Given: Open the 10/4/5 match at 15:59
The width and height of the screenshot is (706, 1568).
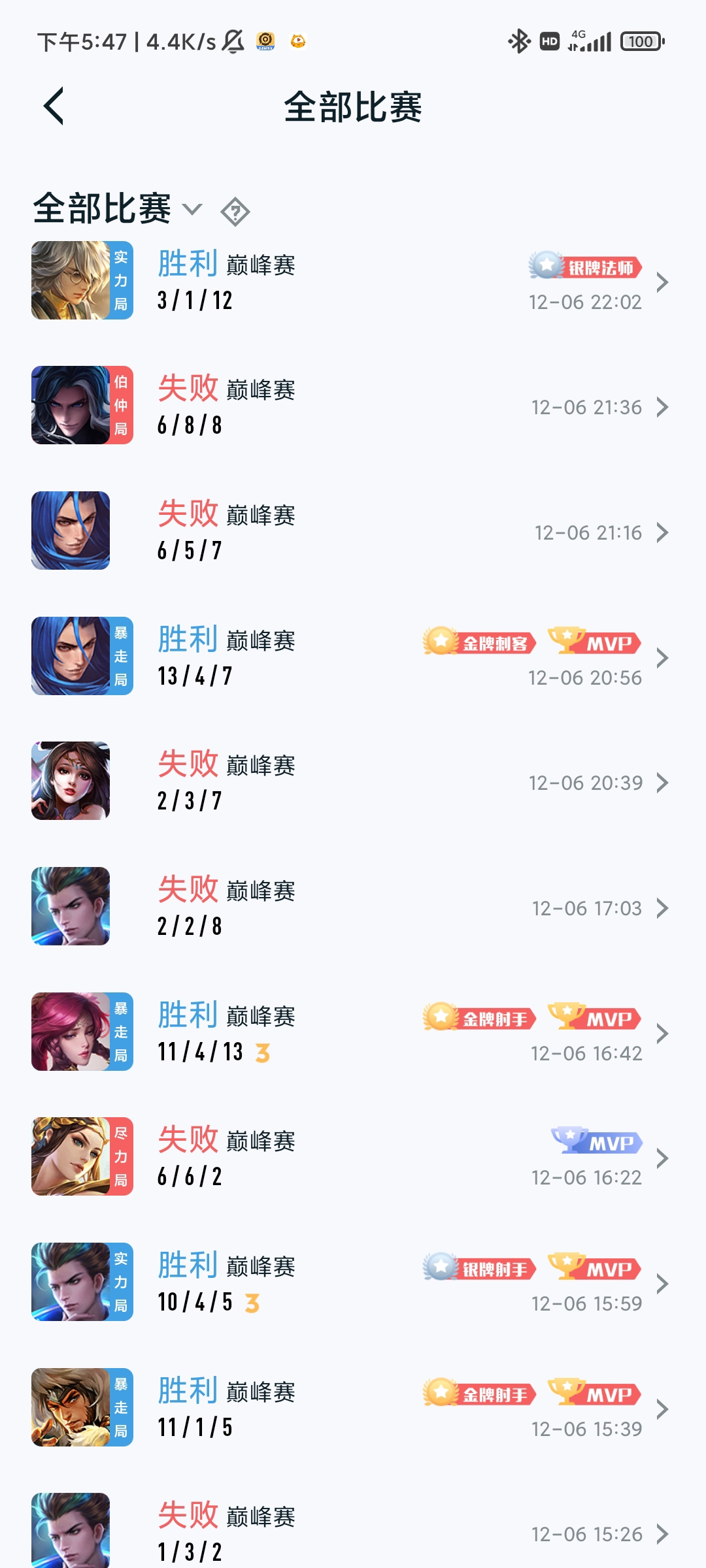Looking at the screenshot, I should point(353,1282).
